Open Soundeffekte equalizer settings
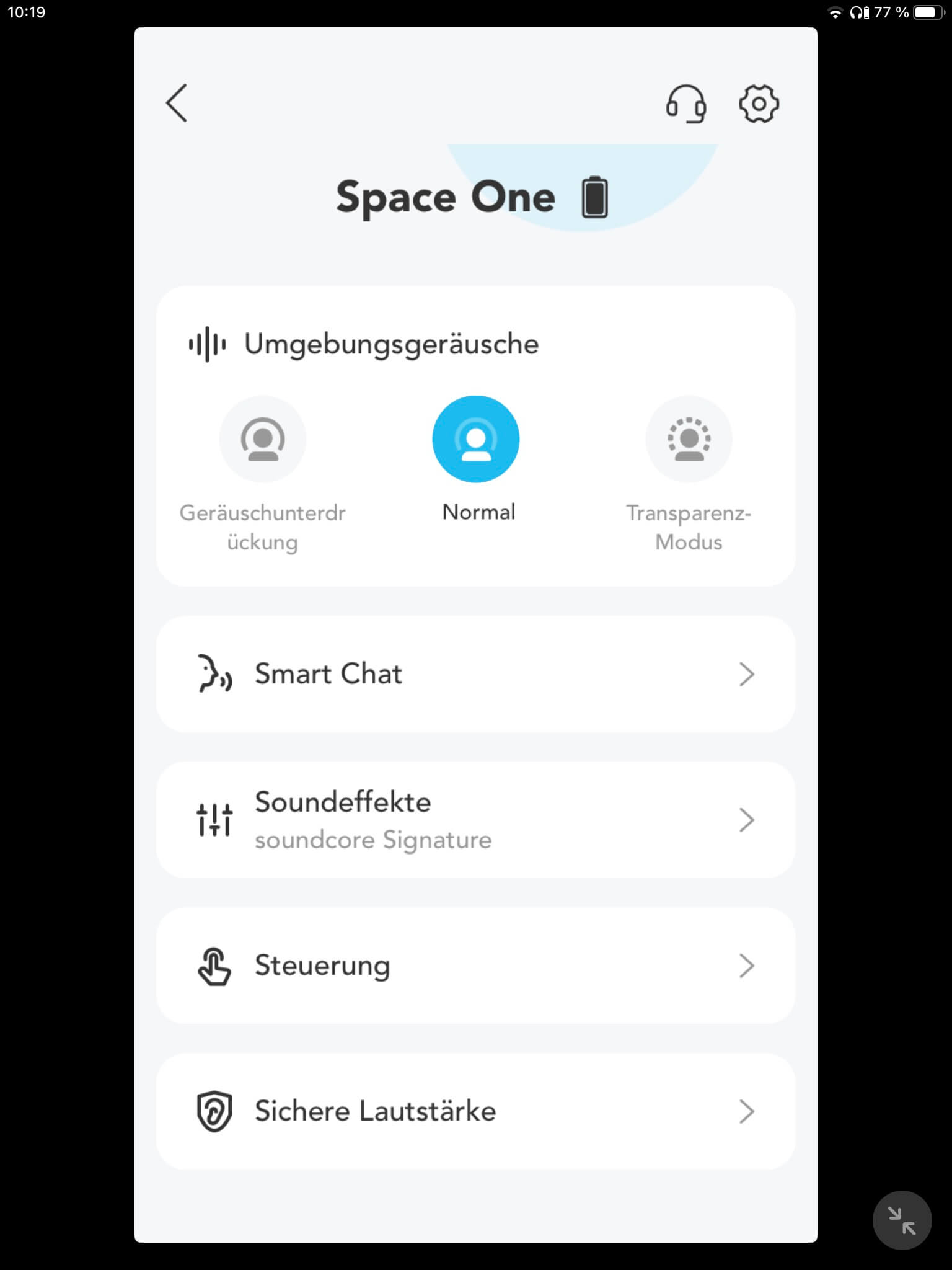The height and width of the screenshot is (1270, 952). coord(475,820)
